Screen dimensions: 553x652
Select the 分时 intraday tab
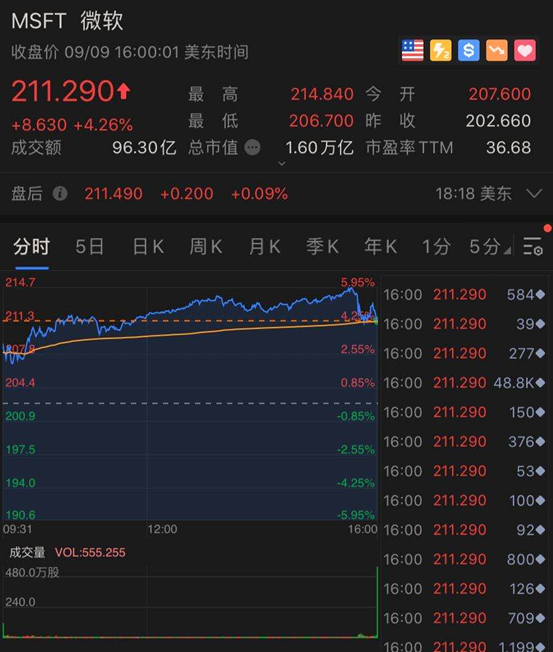pyautogui.click(x=32, y=247)
